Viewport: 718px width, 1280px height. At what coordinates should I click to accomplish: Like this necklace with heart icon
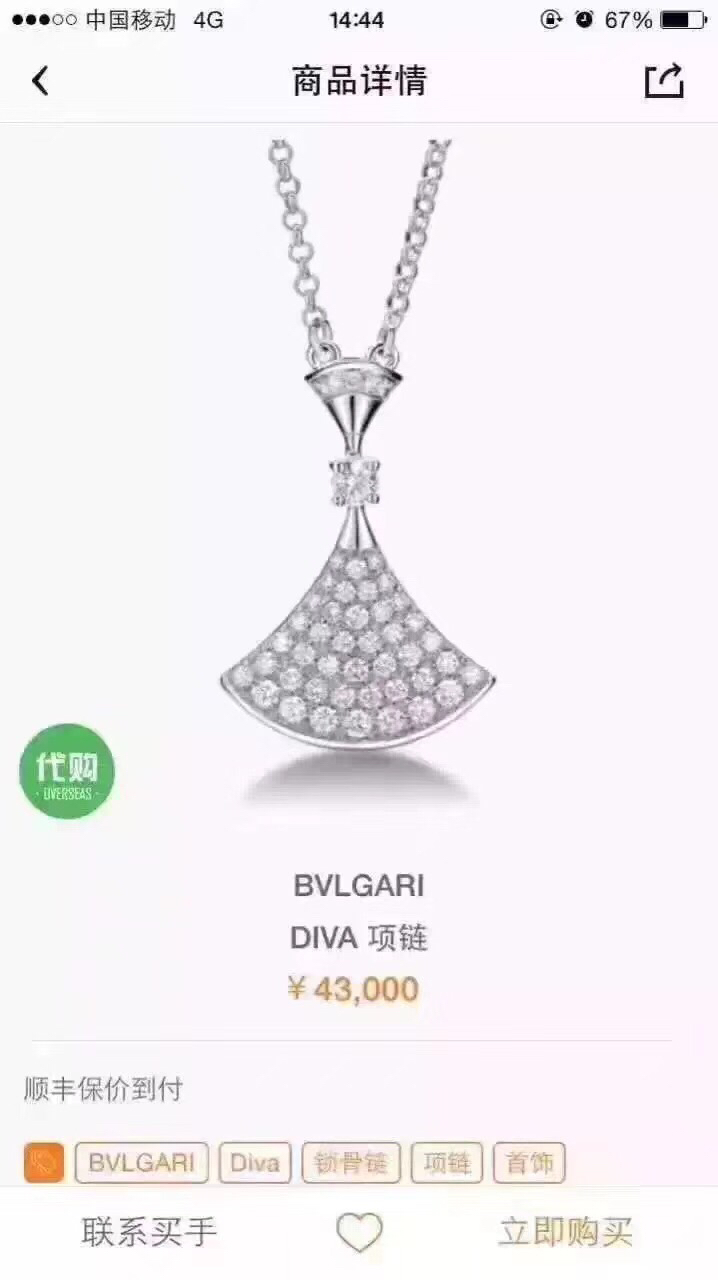pos(359,1233)
